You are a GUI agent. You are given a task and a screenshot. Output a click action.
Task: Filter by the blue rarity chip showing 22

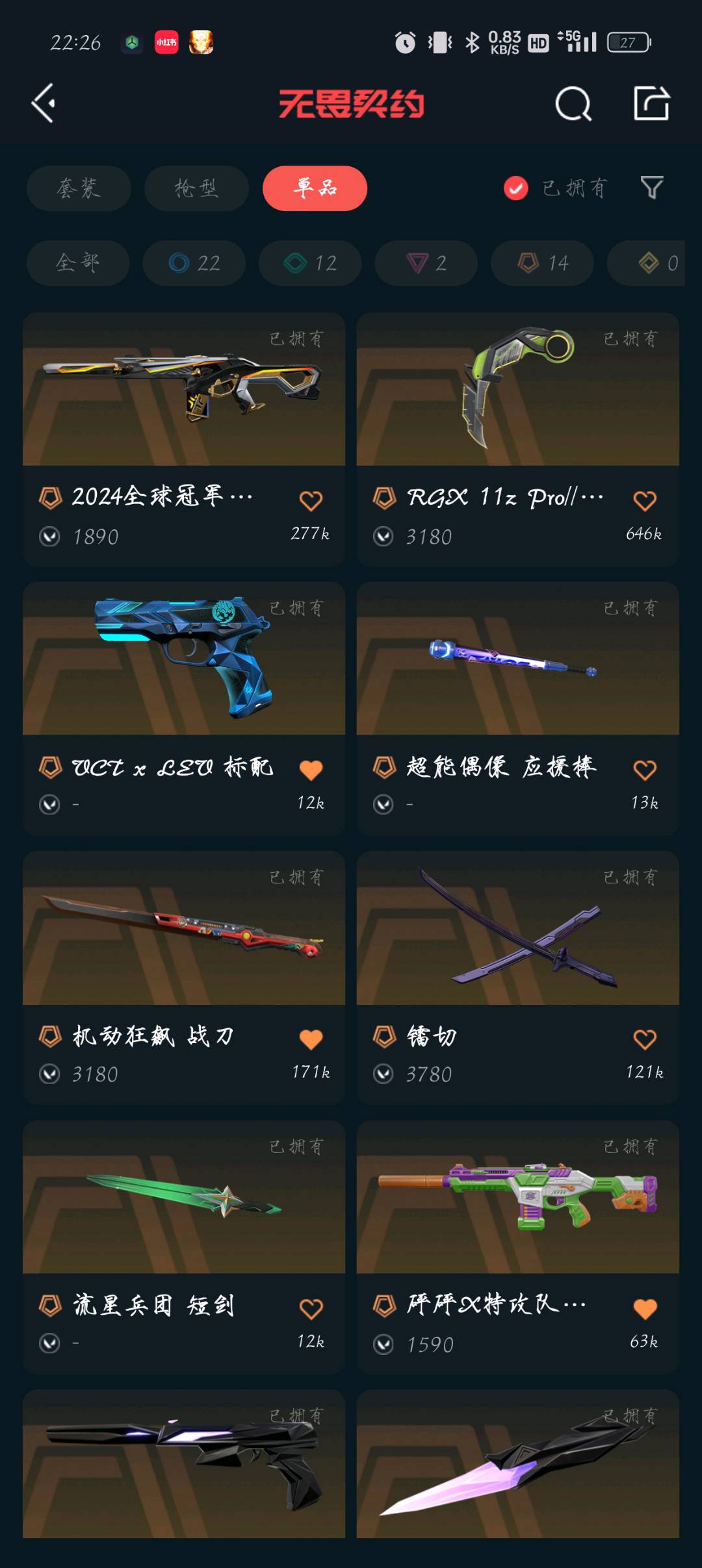click(194, 263)
